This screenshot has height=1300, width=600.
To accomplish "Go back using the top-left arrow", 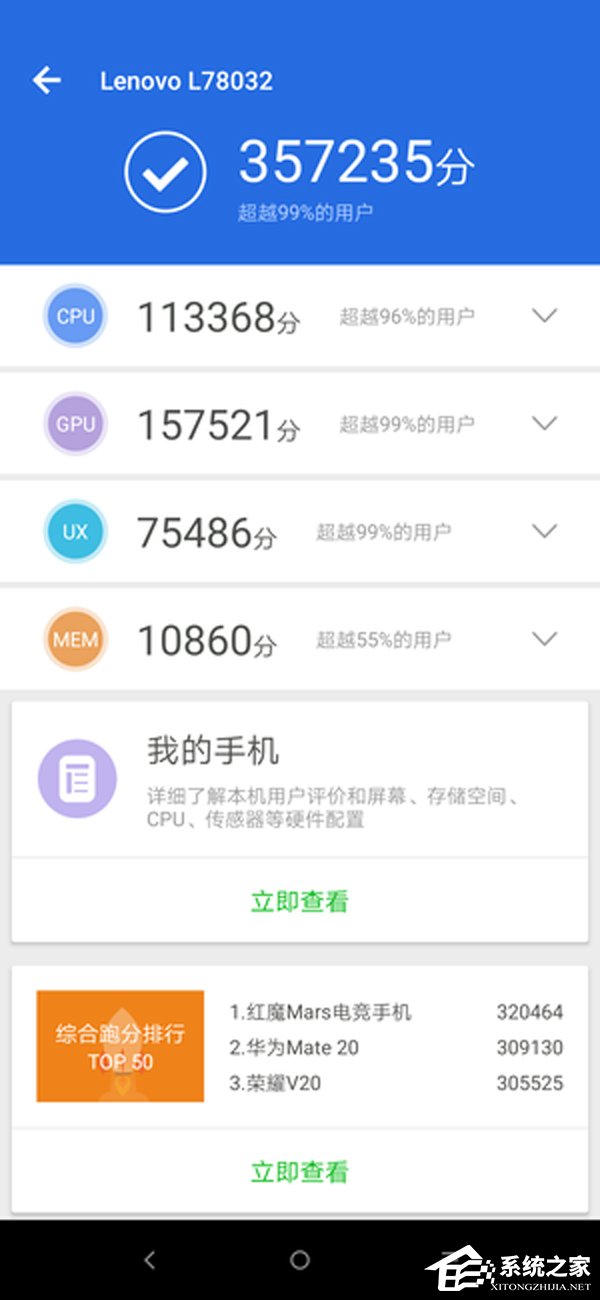I will point(47,81).
